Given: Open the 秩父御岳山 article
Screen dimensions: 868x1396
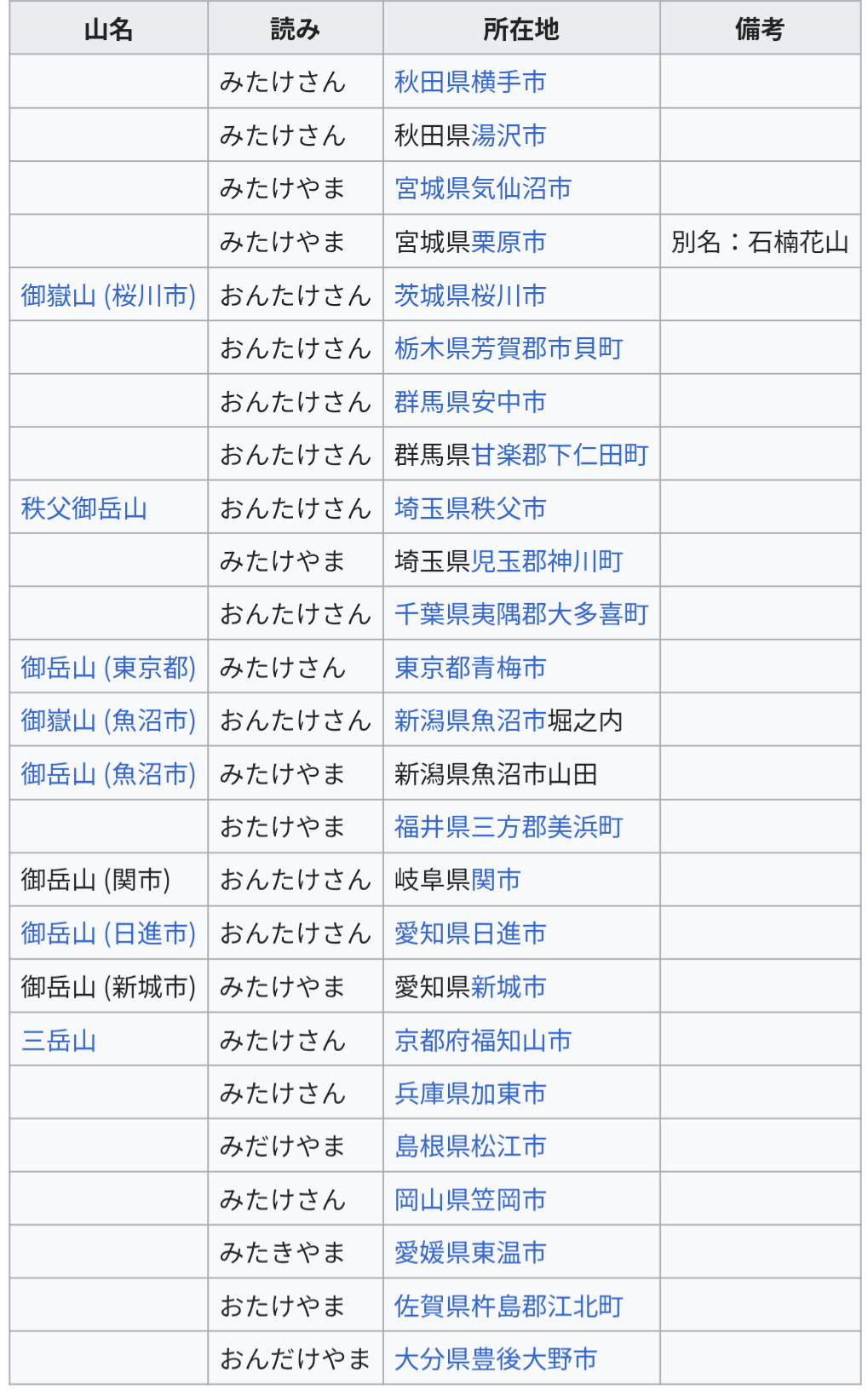Looking at the screenshot, I should pos(84,508).
